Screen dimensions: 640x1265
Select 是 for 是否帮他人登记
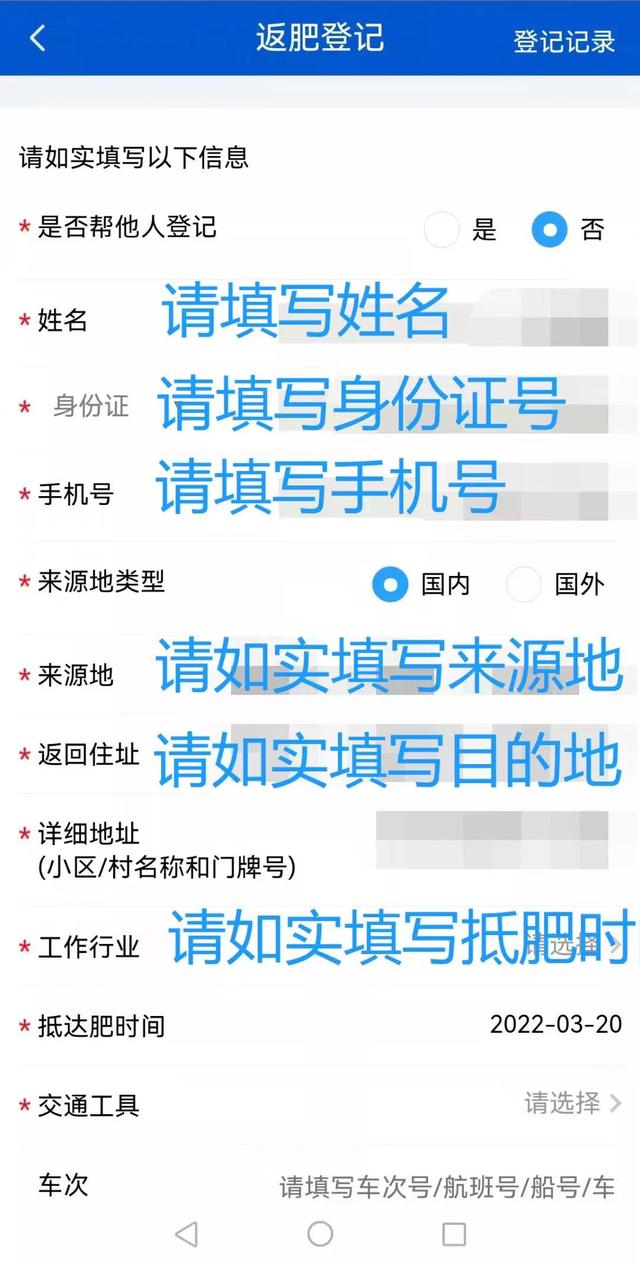point(442,230)
